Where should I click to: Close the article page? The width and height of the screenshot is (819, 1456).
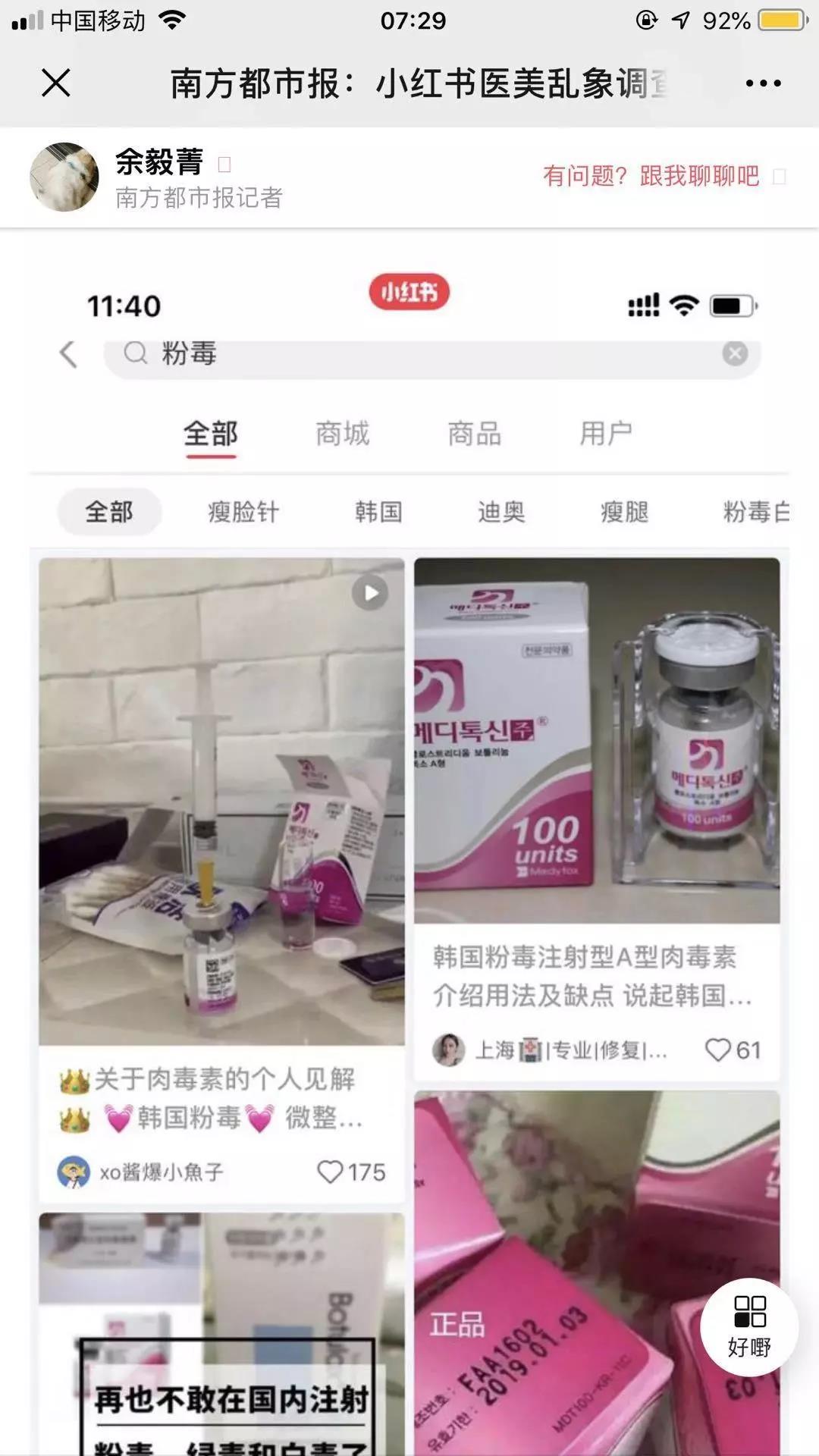pos(55,83)
